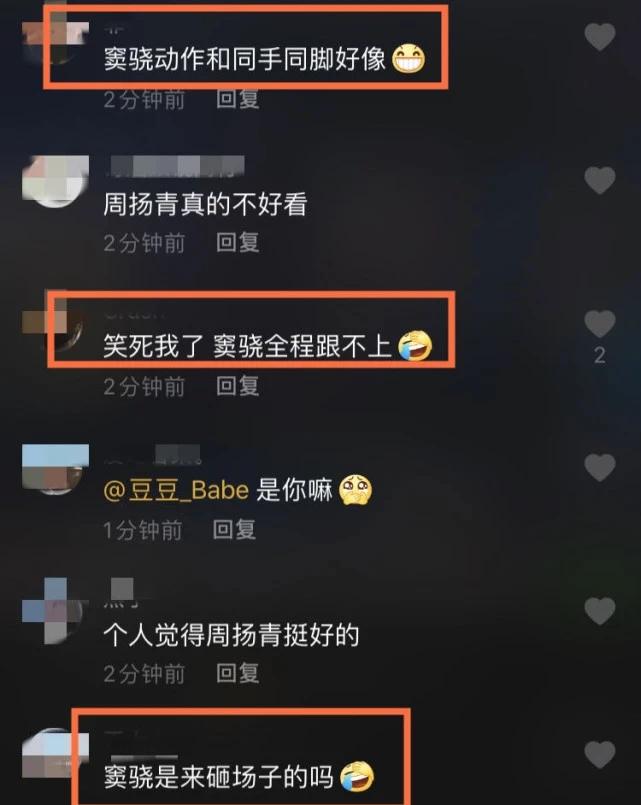
Task: Like the comment "窦骁动作和同手同脚好像"
Action: tap(599, 38)
